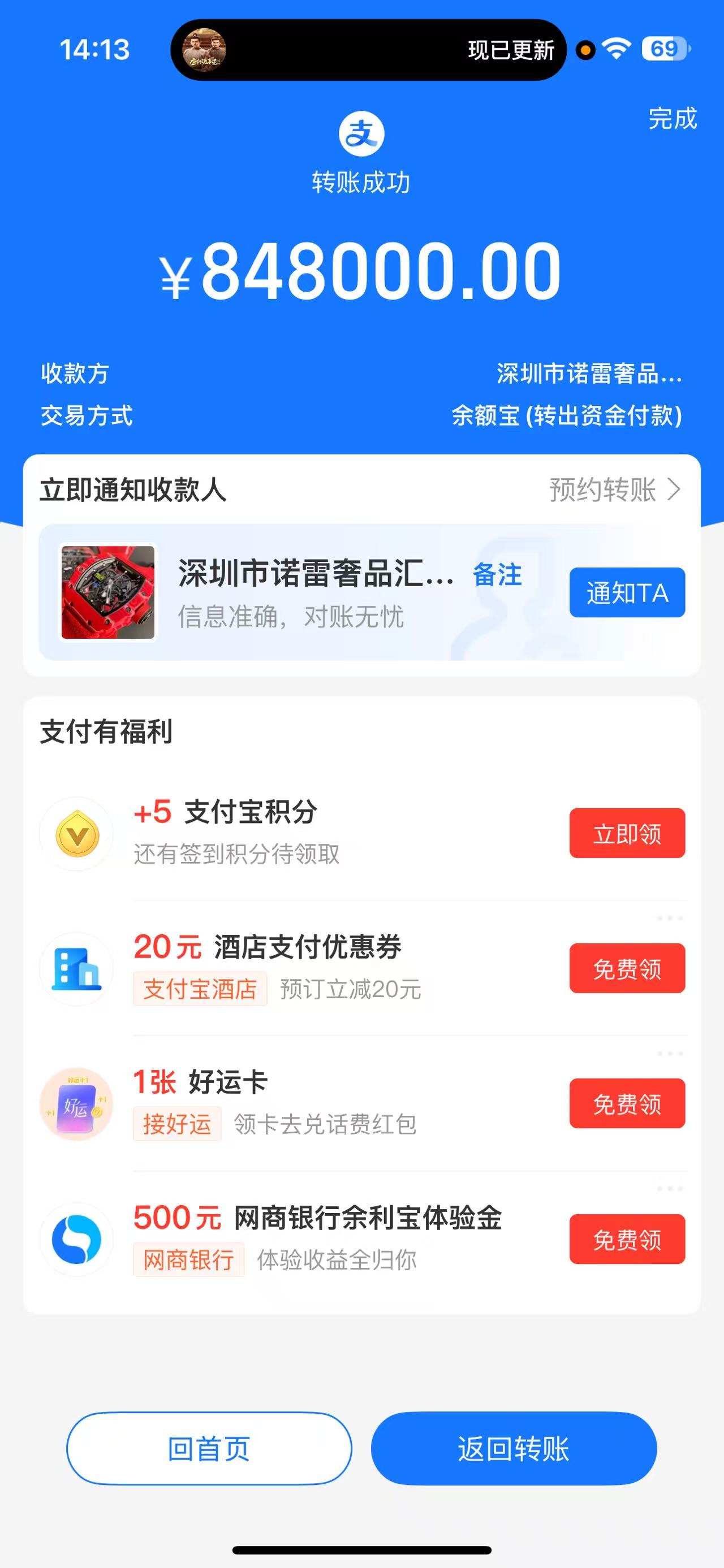
Task: Select 返回转账 to return to transfers
Action: 514,1449
